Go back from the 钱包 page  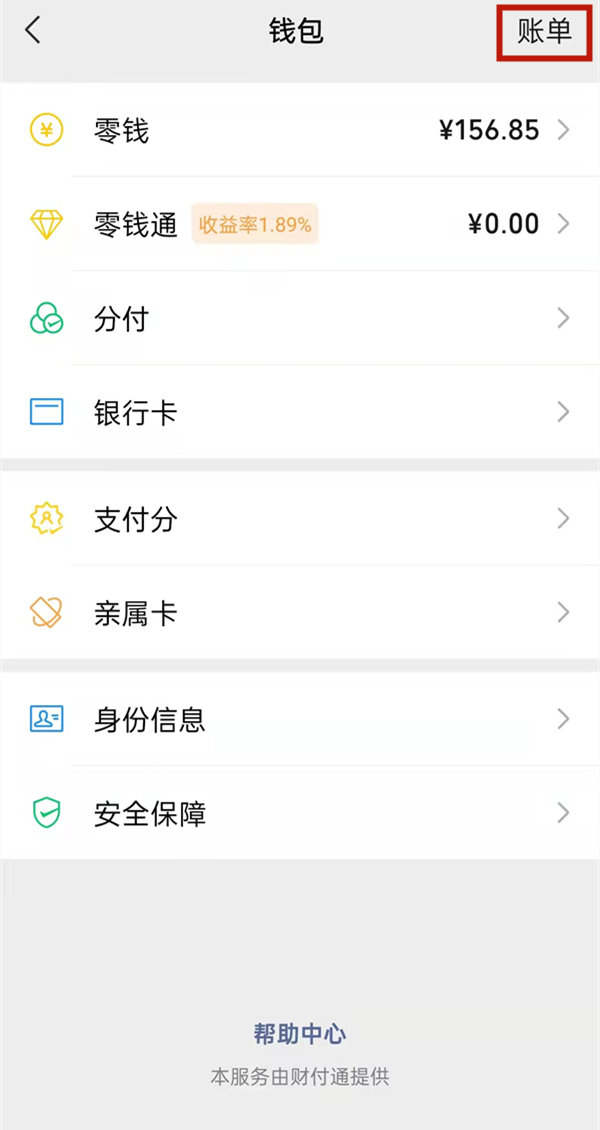33,31
